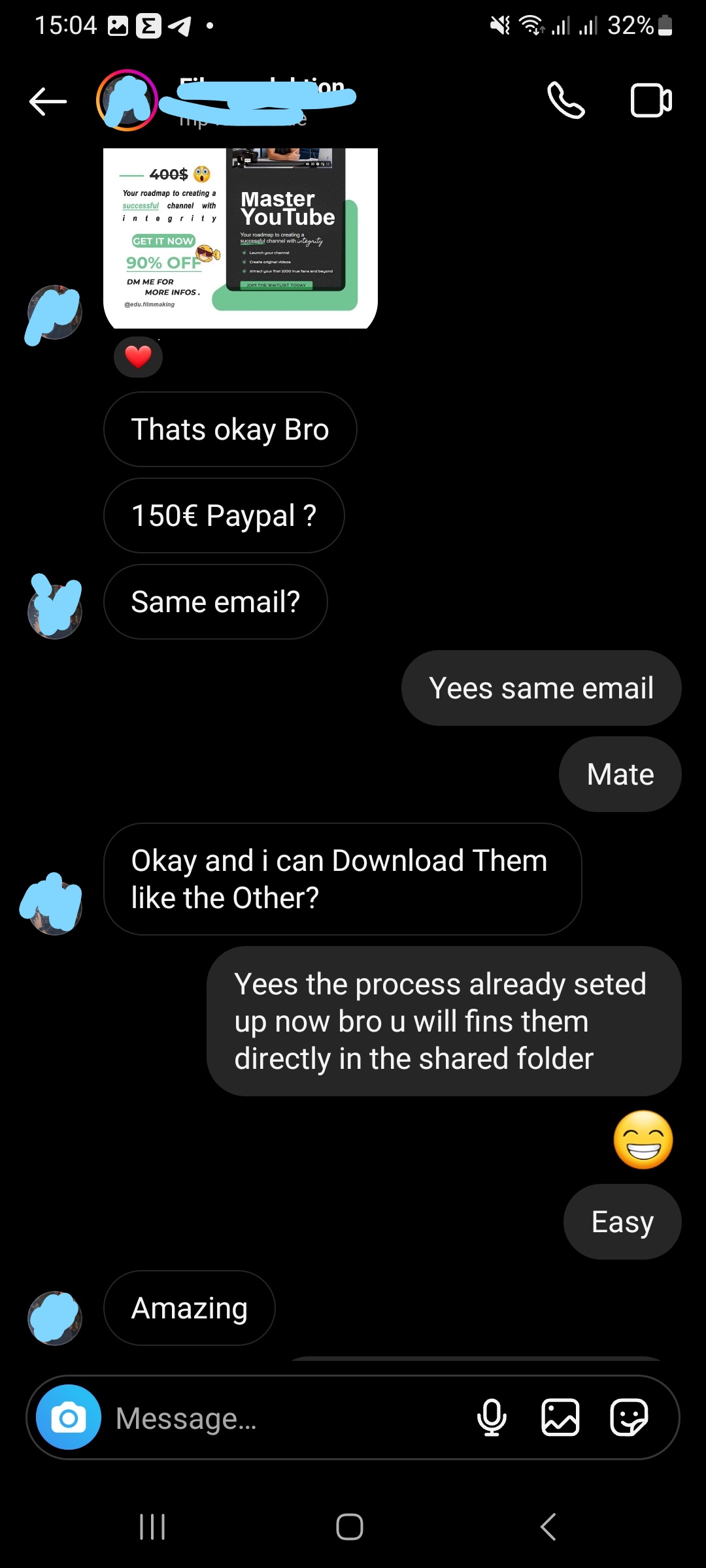
Task: Start a video call
Action: coord(650,101)
